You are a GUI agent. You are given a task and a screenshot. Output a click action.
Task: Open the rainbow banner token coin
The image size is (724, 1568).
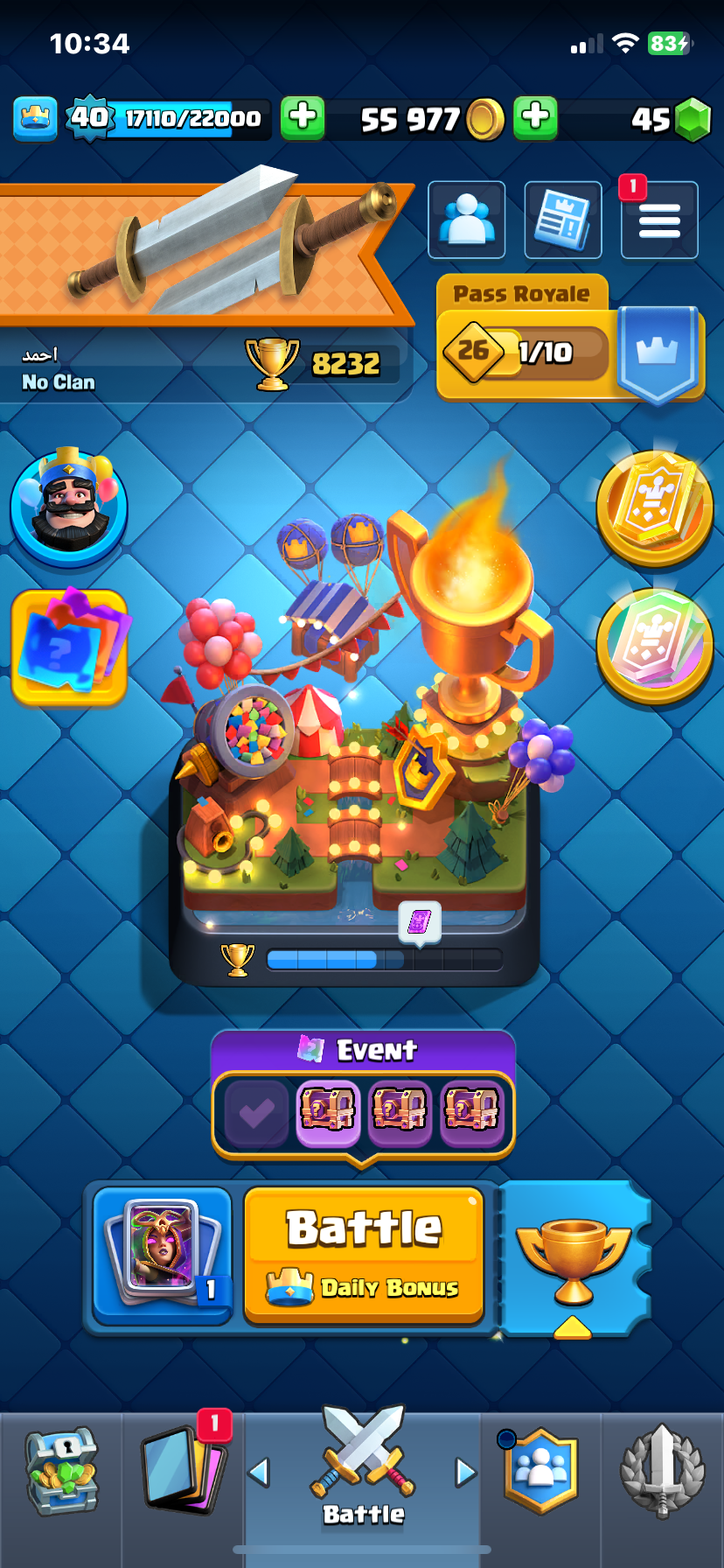click(x=654, y=644)
